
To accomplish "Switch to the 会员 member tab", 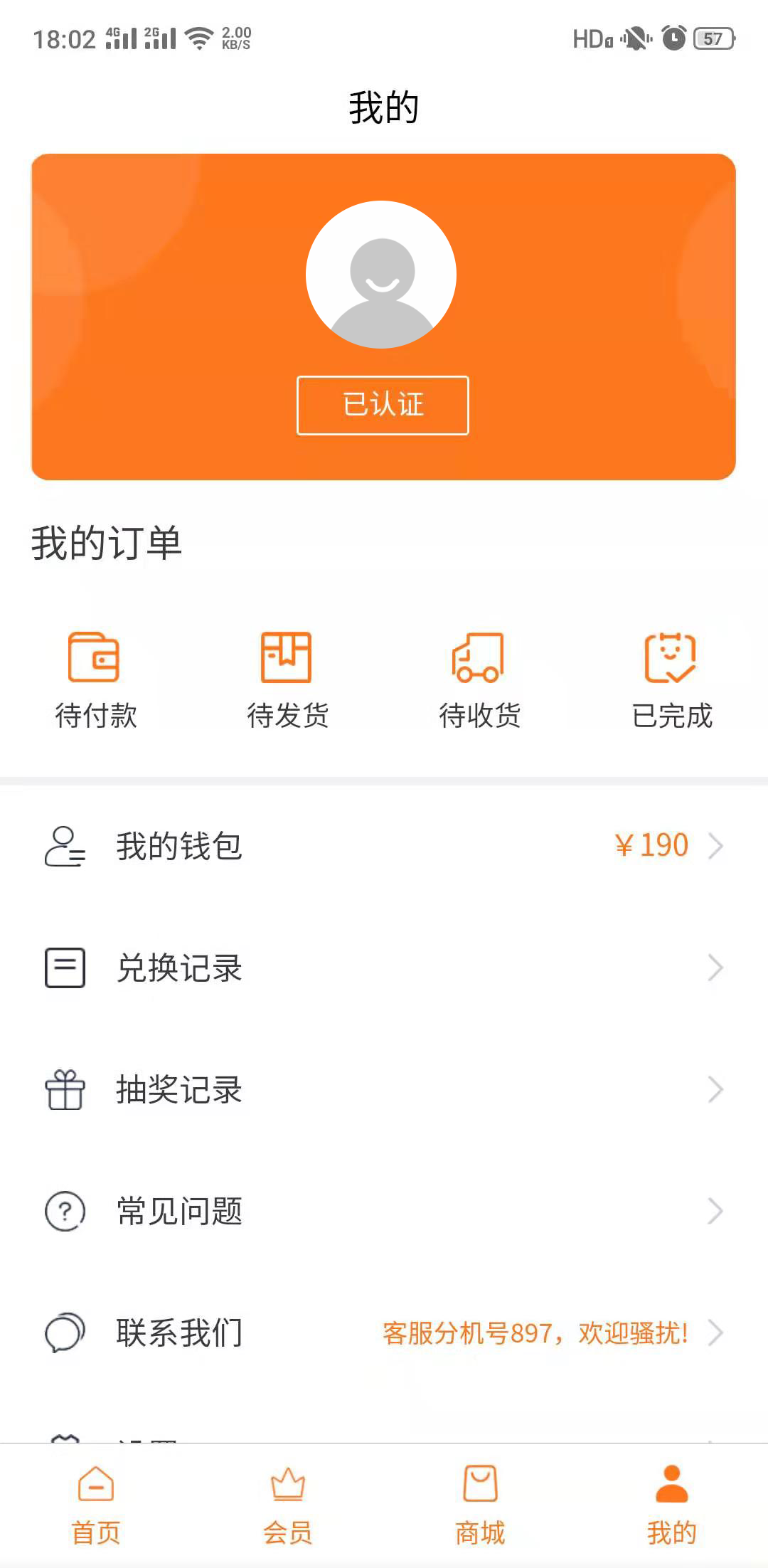I will pos(288,1505).
